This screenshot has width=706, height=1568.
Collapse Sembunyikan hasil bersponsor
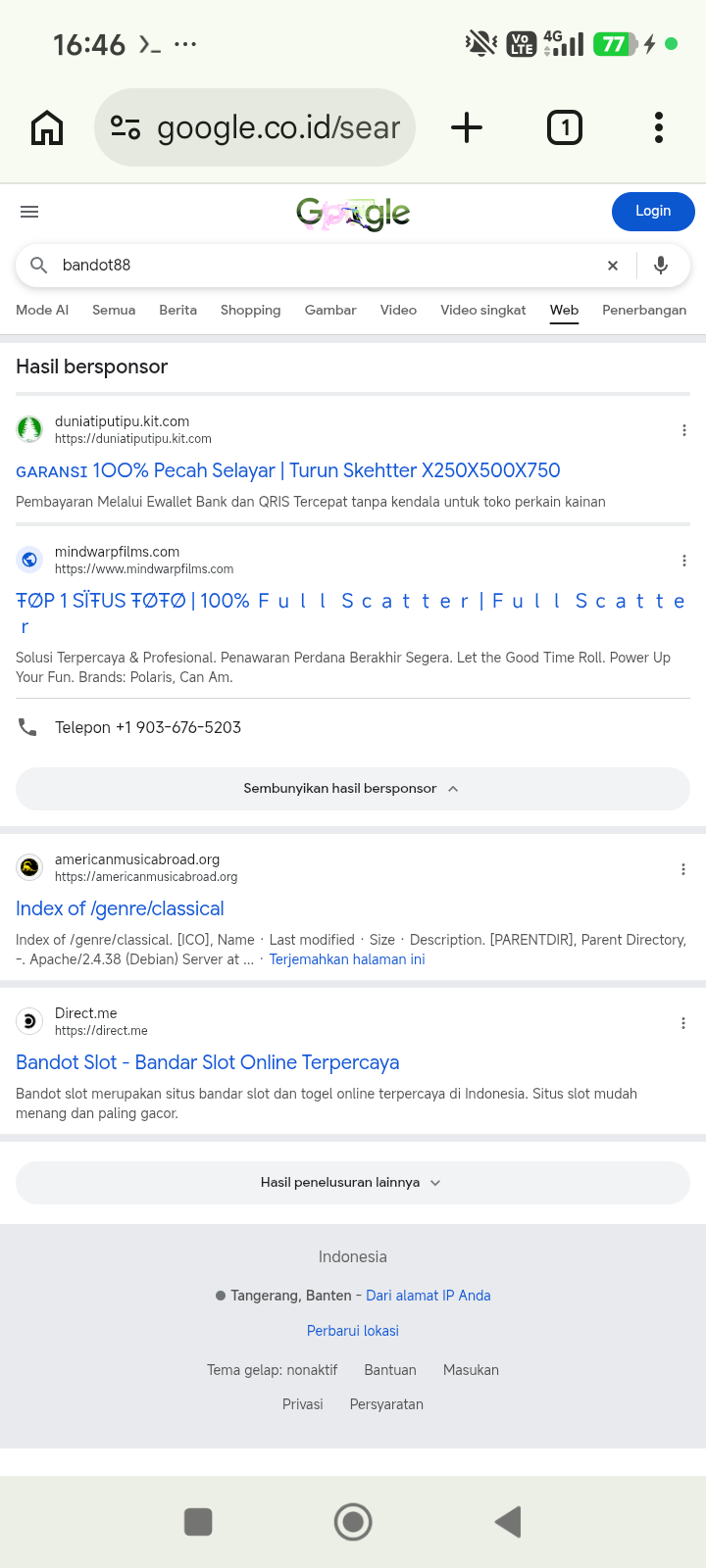(x=353, y=789)
